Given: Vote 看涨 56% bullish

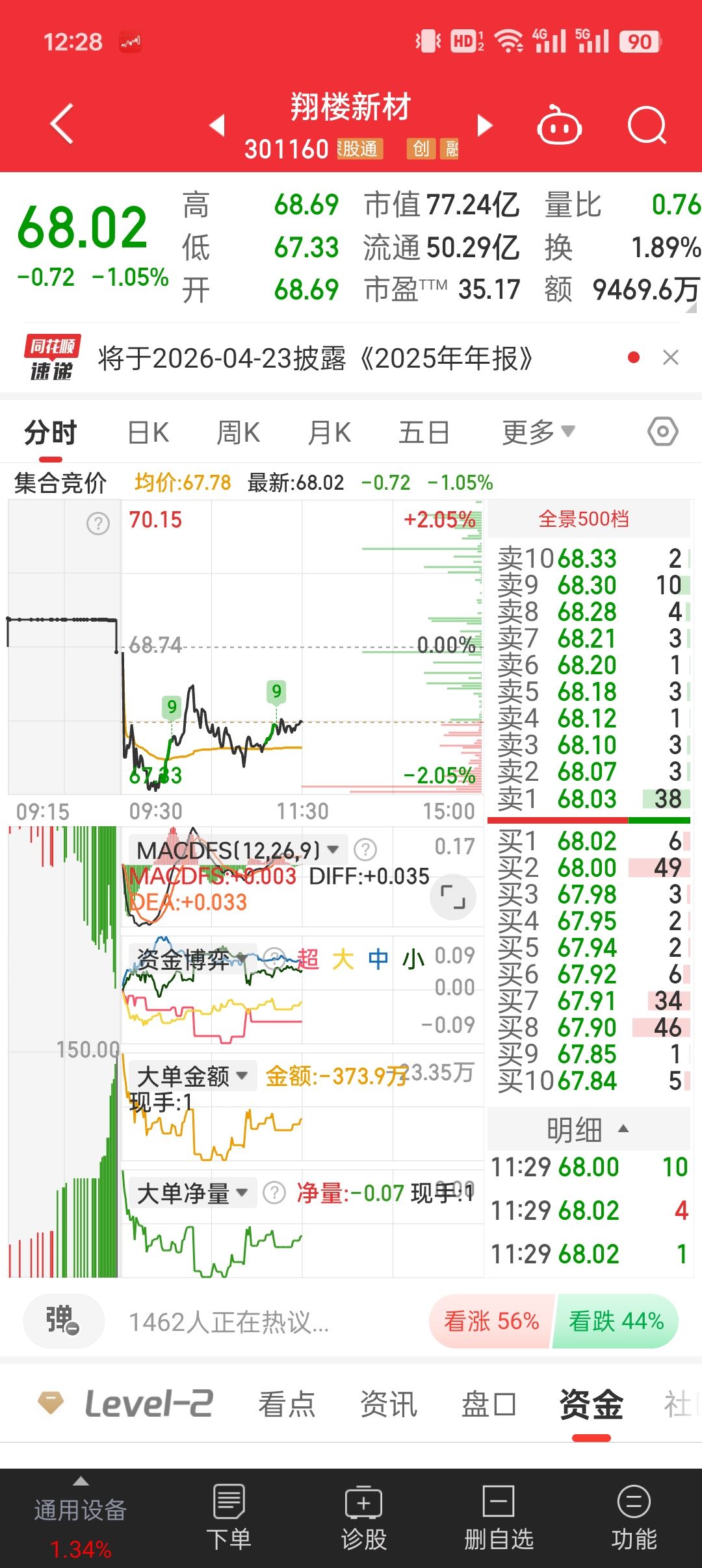Looking at the screenshot, I should coord(491,1321).
